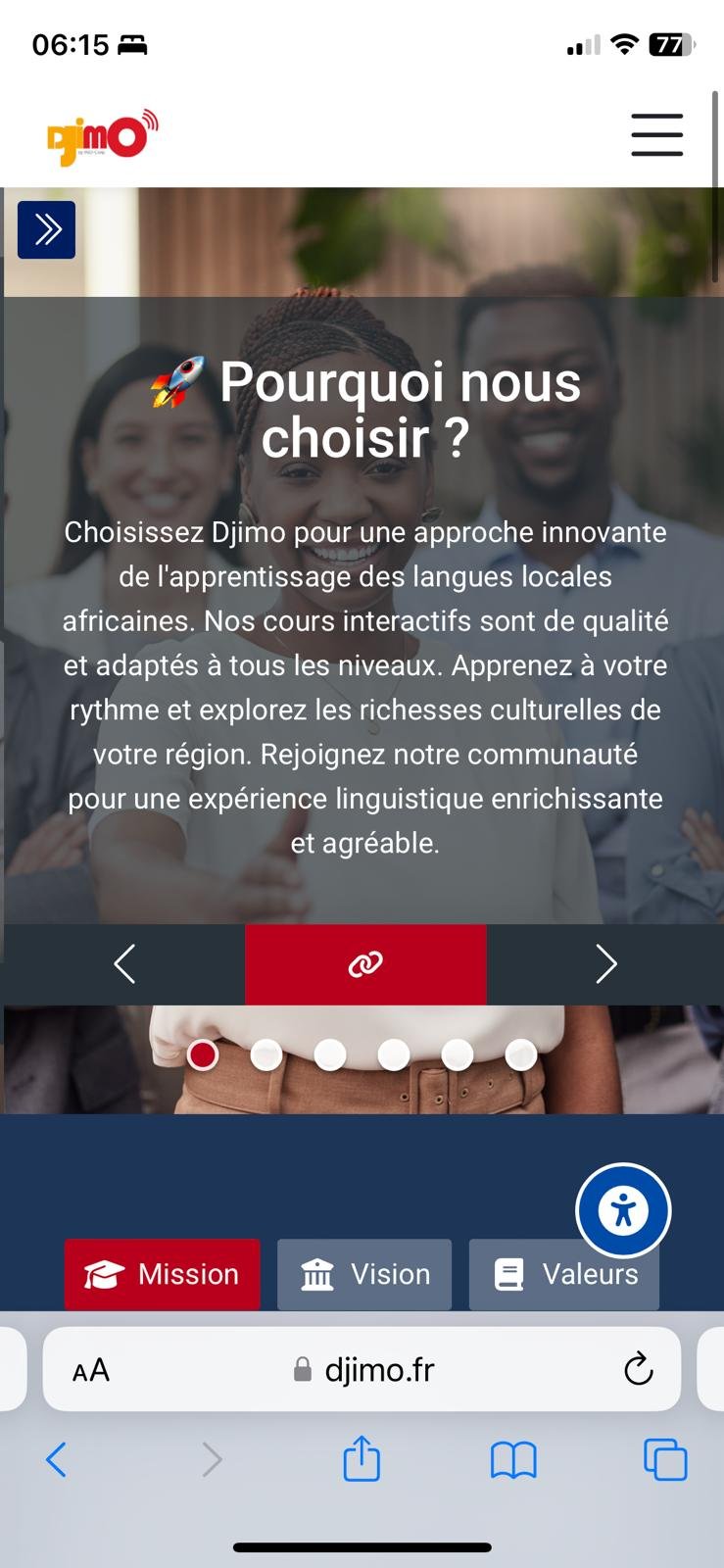The height and width of the screenshot is (1568, 724).
Task: View all open Safari tabs
Action: (665, 1459)
